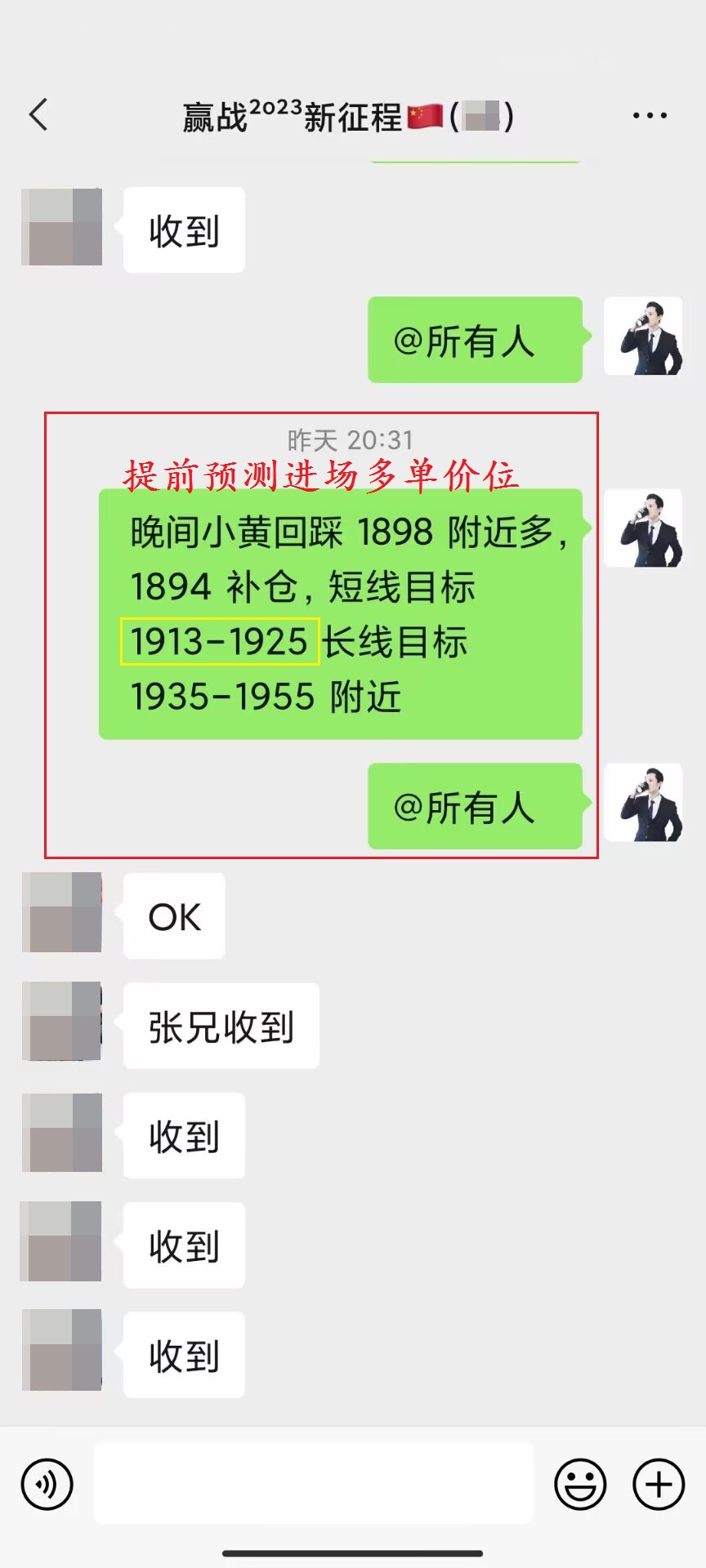Image resolution: width=706 pixels, height=1568 pixels.
Task: Open the plus attachment menu
Action: [659, 1484]
